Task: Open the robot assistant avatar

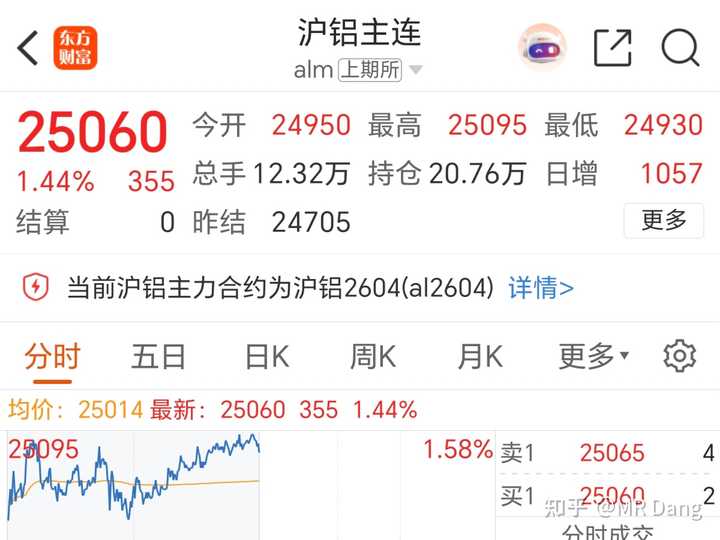Action: pos(542,48)
